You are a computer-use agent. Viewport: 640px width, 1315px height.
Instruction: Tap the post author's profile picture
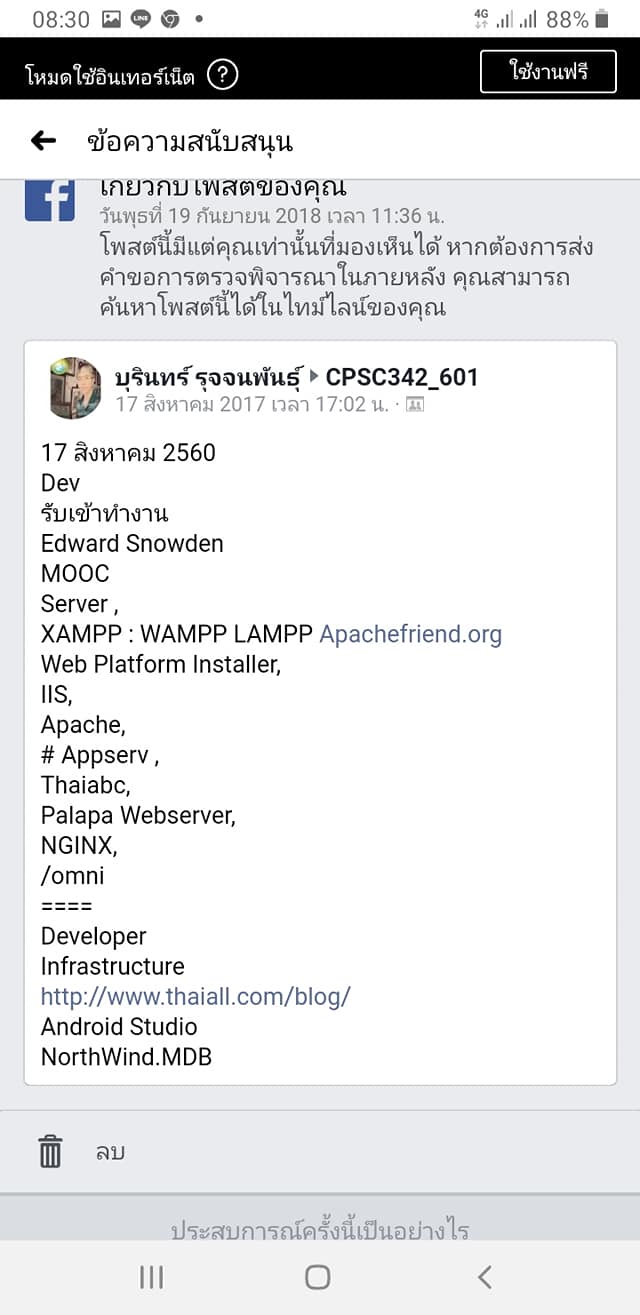(x=75, y=388)
